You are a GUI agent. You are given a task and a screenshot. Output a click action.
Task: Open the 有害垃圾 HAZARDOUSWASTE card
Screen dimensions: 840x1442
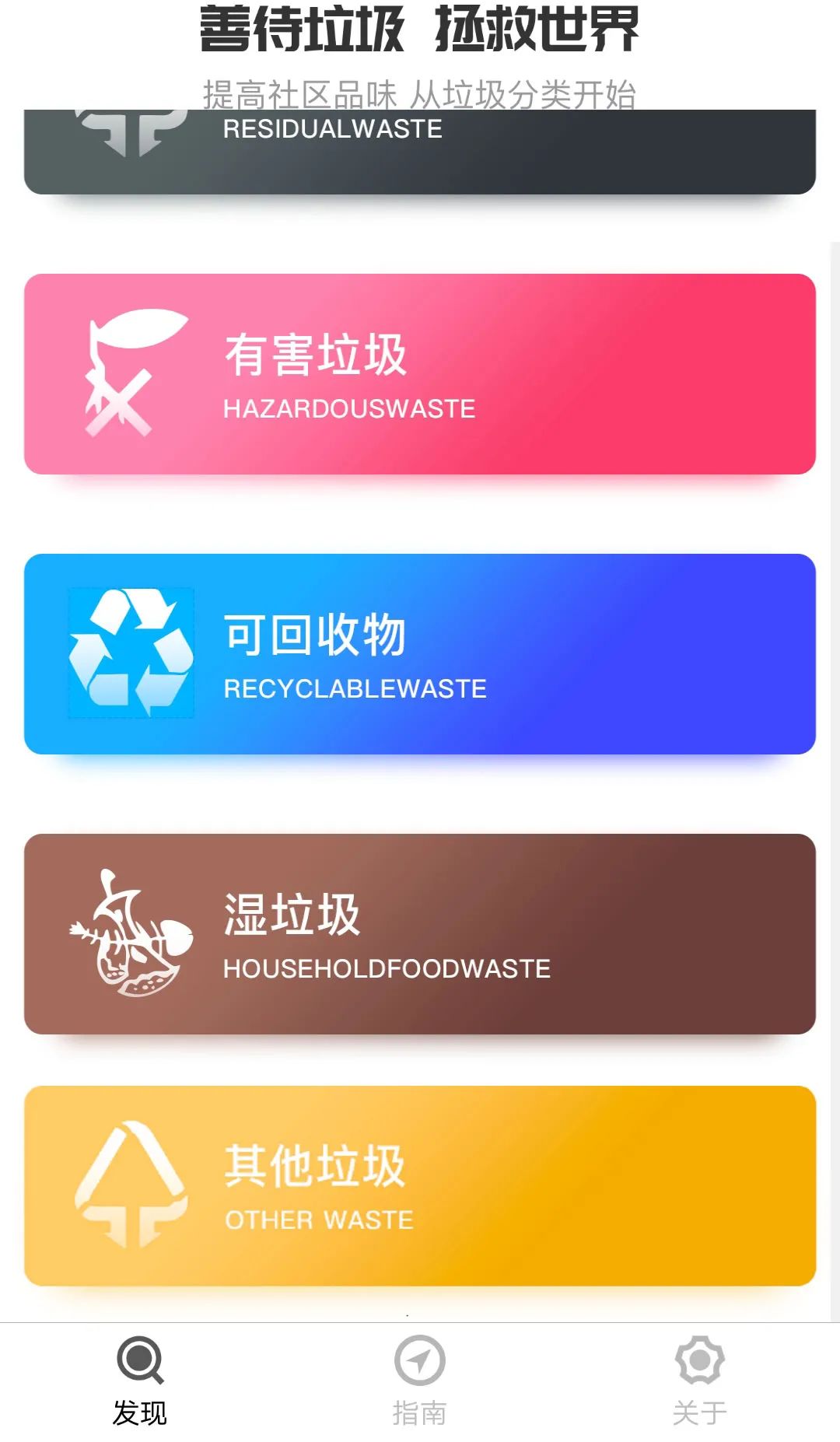point(420,373)
